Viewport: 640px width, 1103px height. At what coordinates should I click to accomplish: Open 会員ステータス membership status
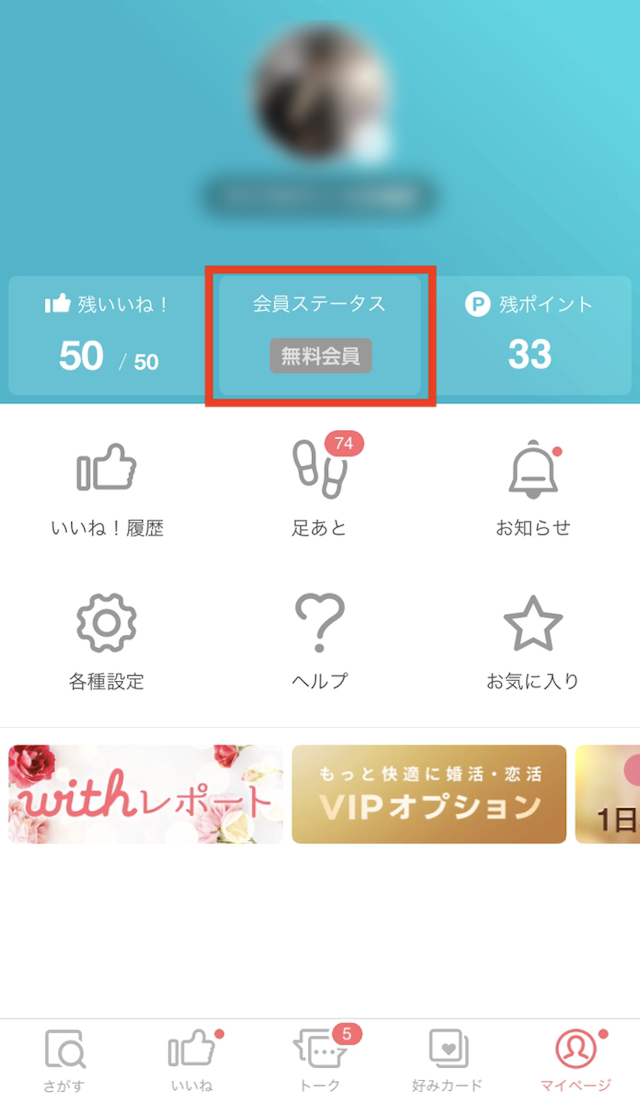click(x=320, y=335)
